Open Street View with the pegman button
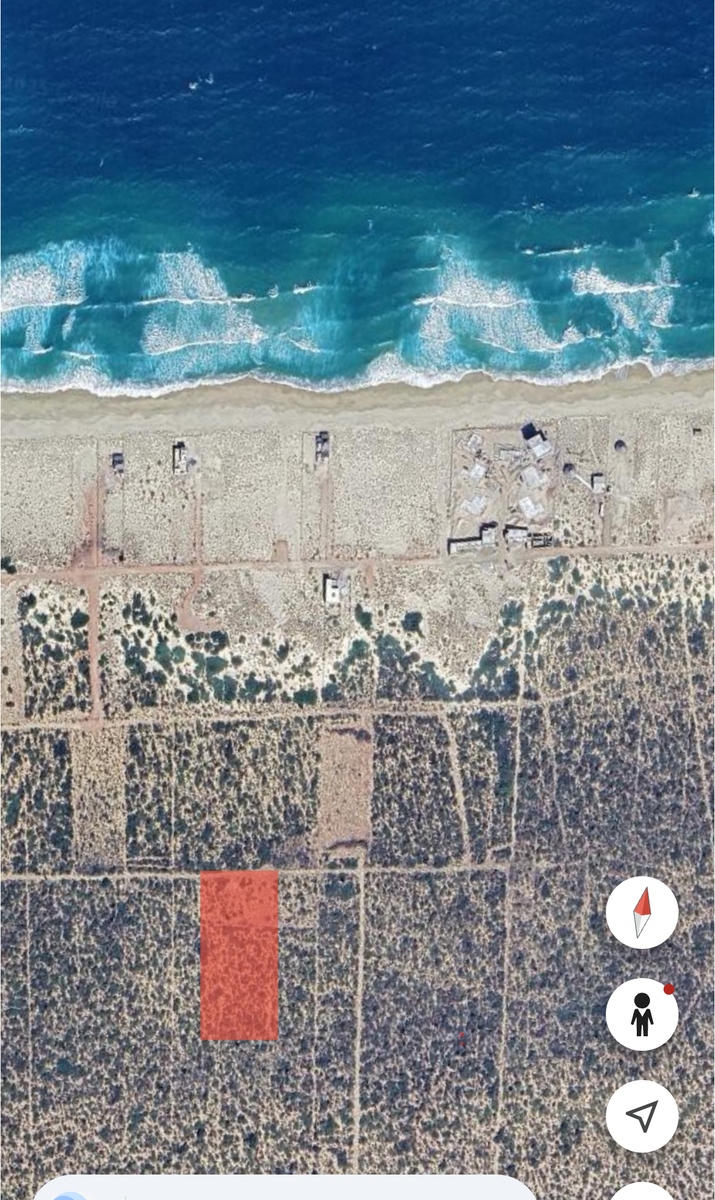Image resolution: width=715 pixels, height=1200 pixels. pos(642,1014)
